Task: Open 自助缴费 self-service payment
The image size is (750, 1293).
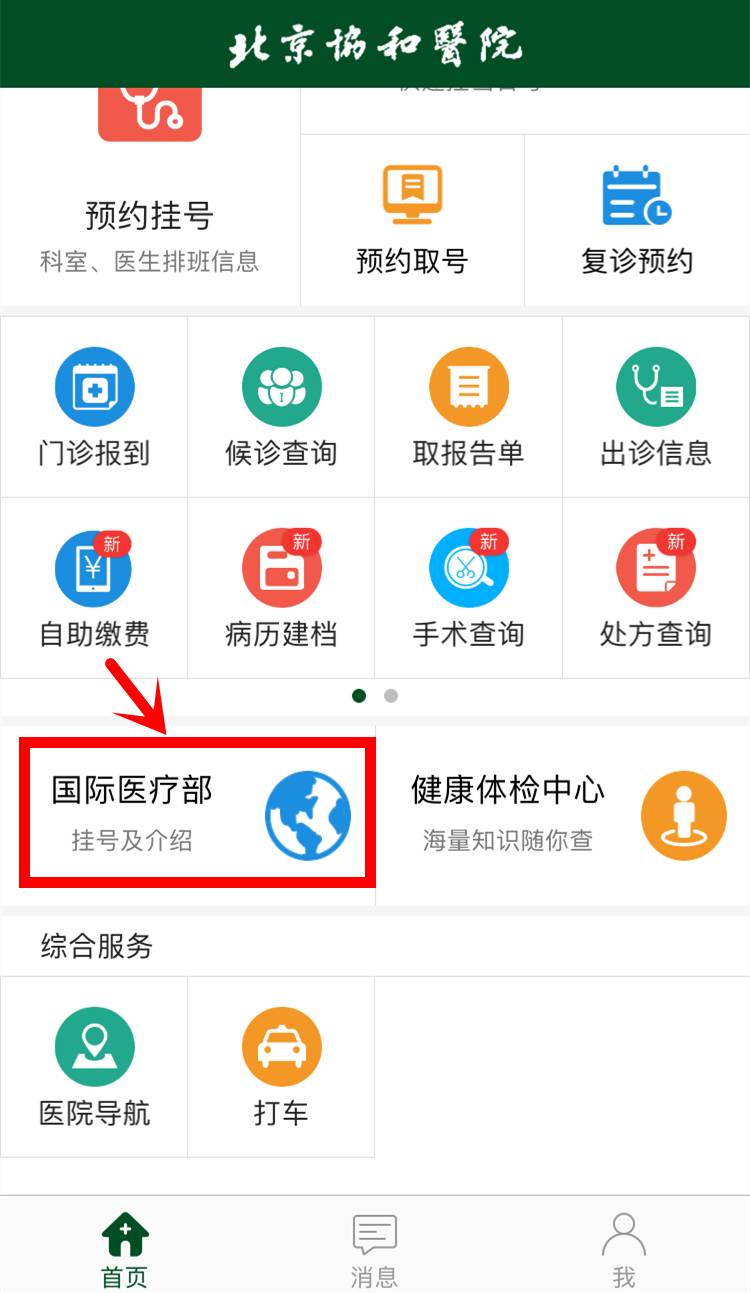Action: click(x=94, y=589)
